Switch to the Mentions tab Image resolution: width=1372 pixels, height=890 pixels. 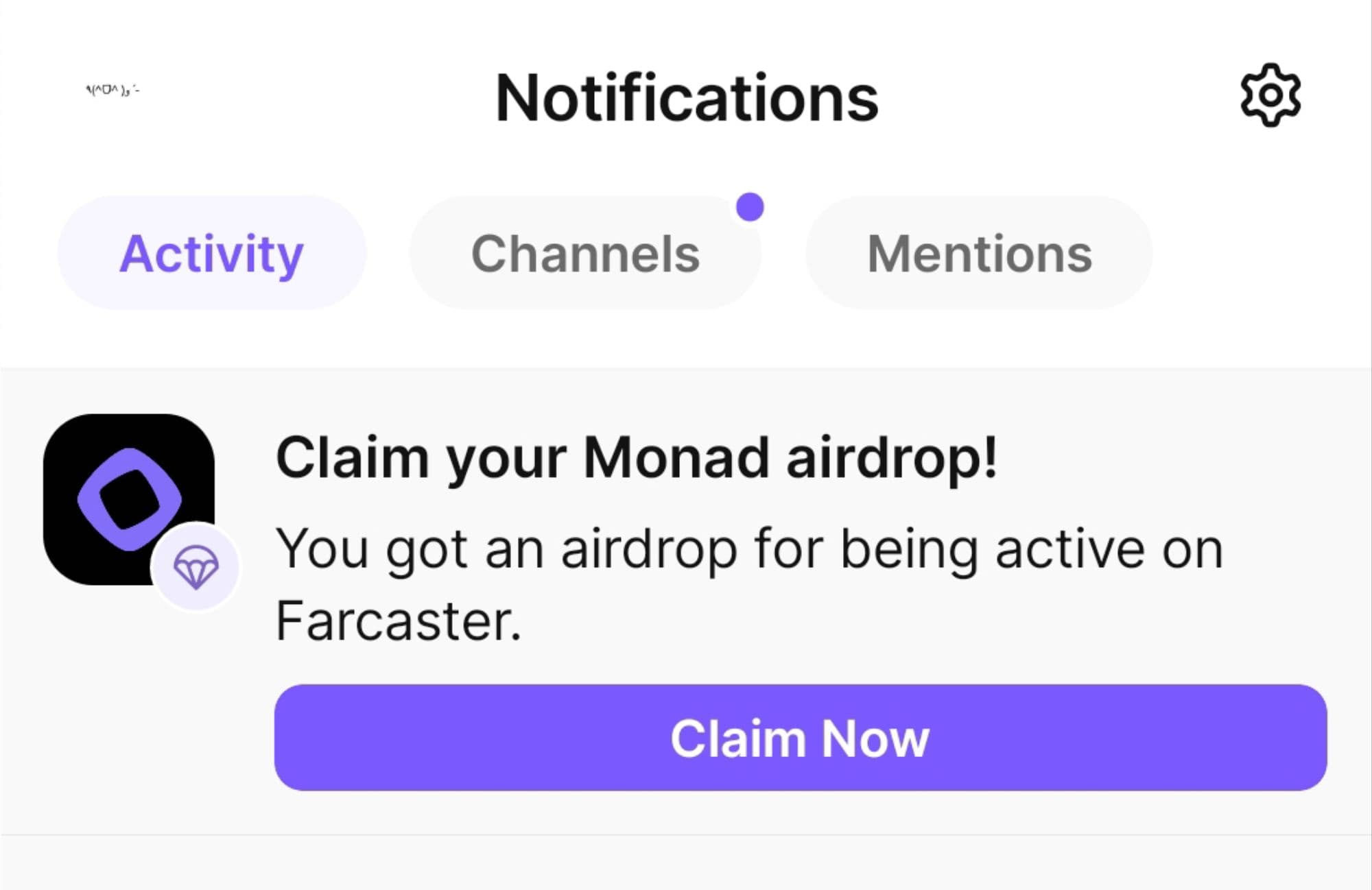(979, 253)
